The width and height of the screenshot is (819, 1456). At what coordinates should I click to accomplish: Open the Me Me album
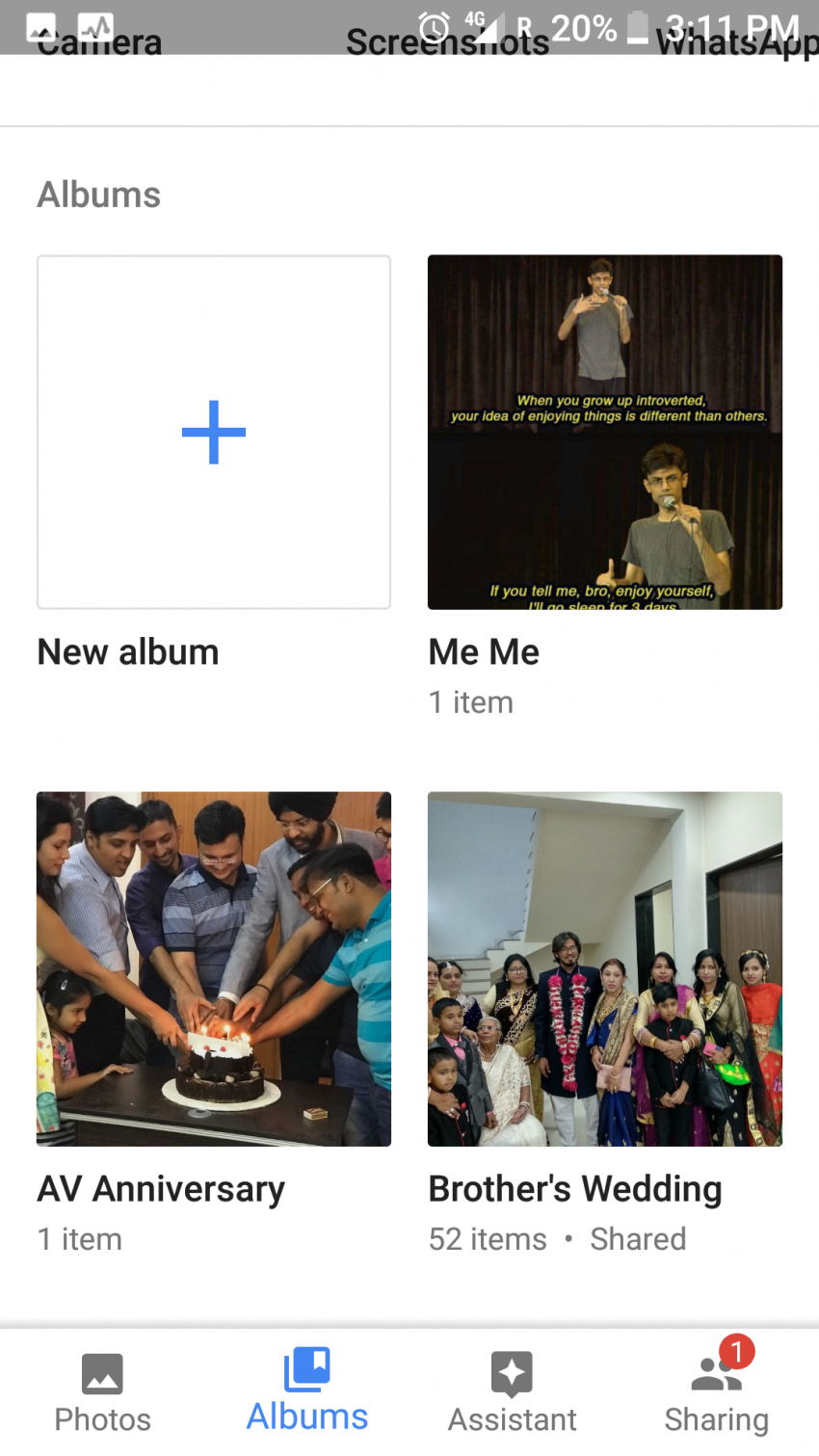click(605, 432)
